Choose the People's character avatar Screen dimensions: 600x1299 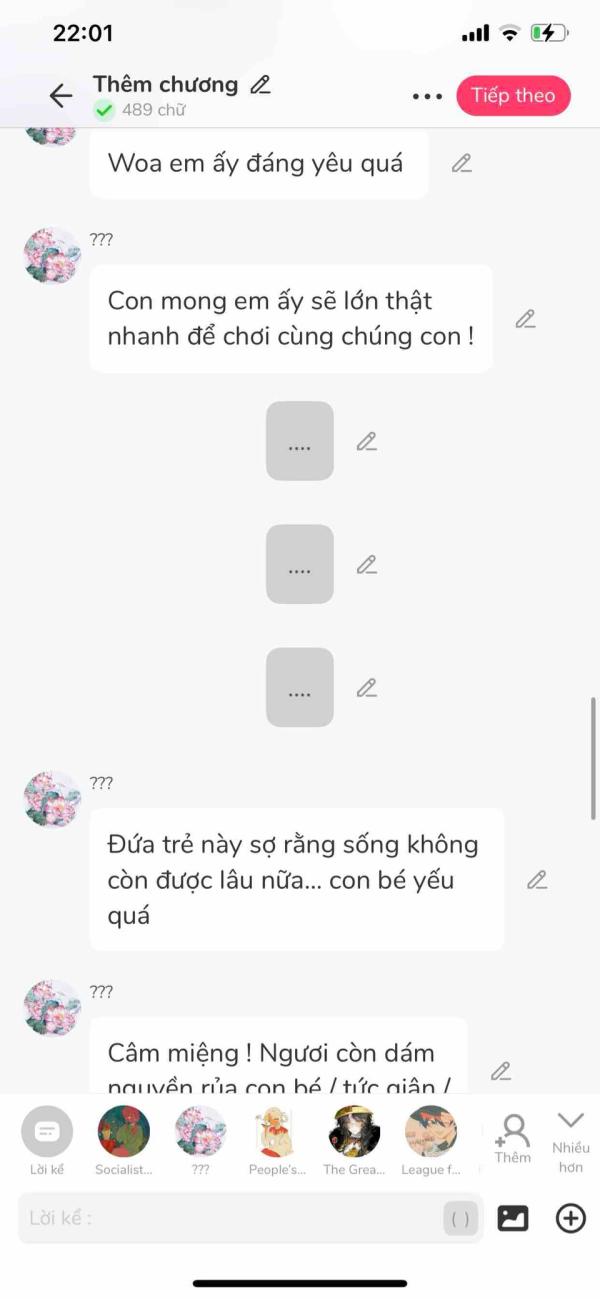tap(276, 1132)
